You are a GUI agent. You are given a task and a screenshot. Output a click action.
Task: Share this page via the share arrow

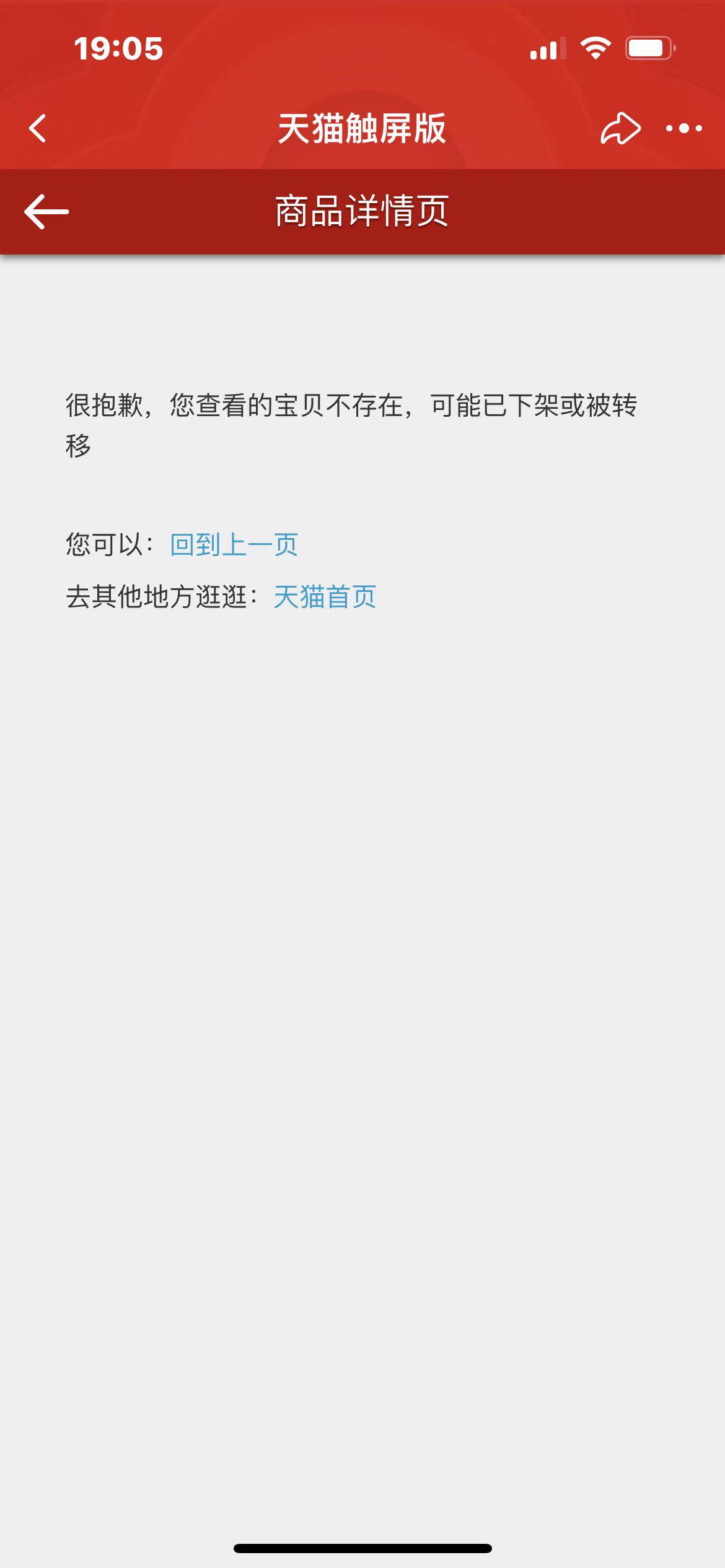pos(620,129)
